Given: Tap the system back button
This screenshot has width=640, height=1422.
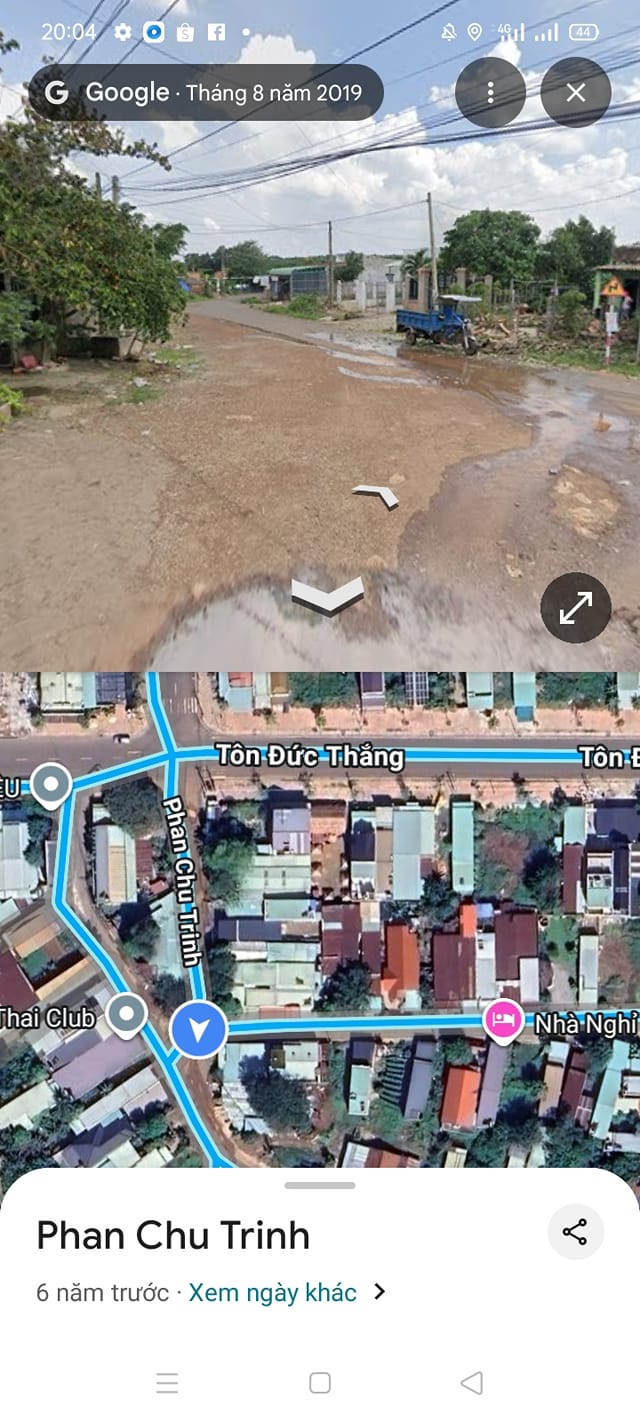Looking at the screenshot, I should point(471,1383).
